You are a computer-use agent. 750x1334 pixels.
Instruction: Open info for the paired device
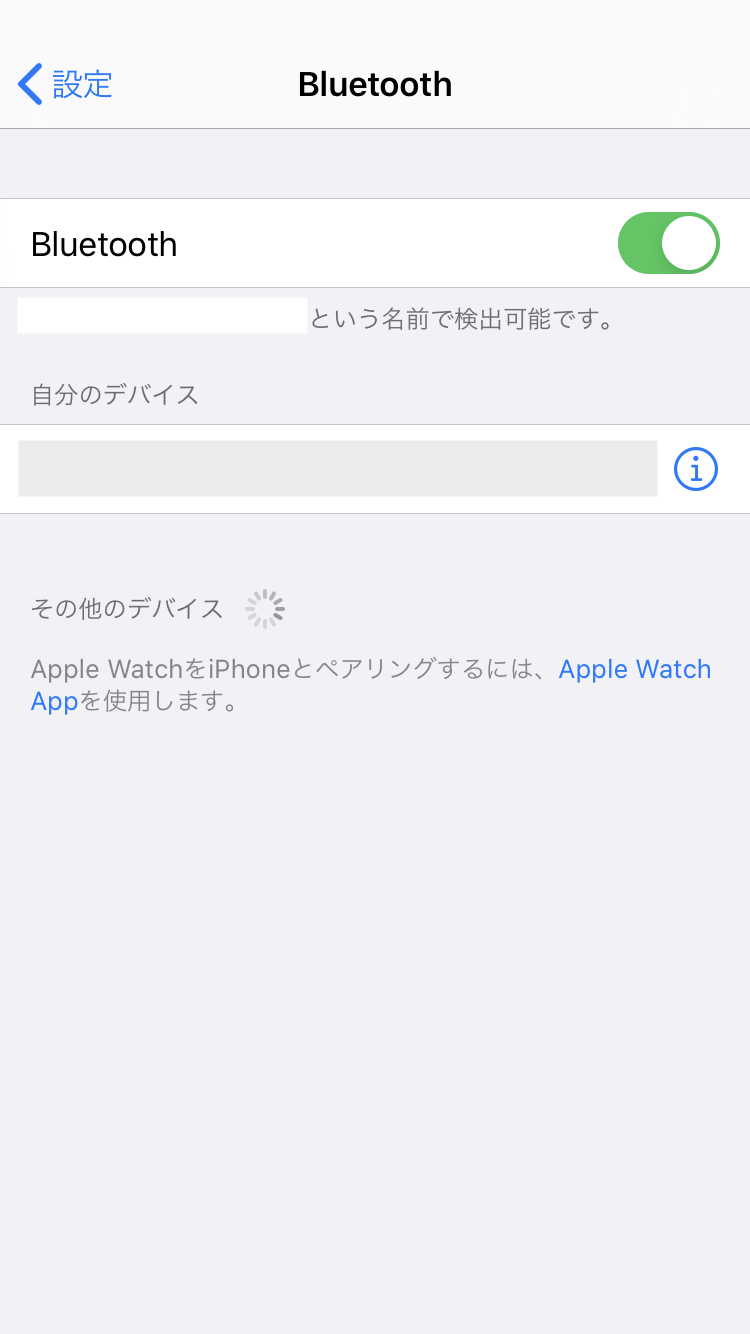click(x=696, y=468)
